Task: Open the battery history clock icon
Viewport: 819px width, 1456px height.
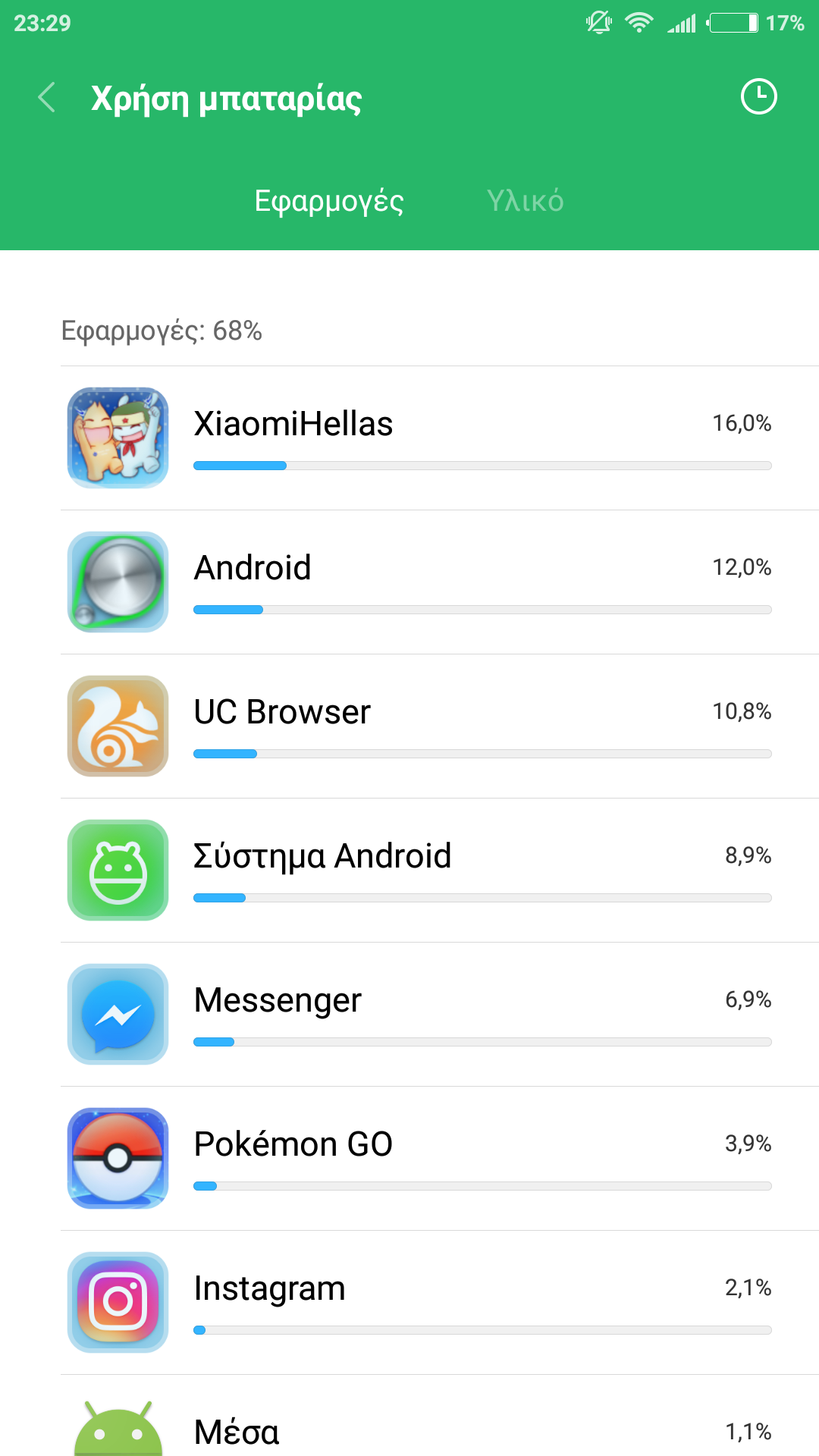Action: click(758, 97)
